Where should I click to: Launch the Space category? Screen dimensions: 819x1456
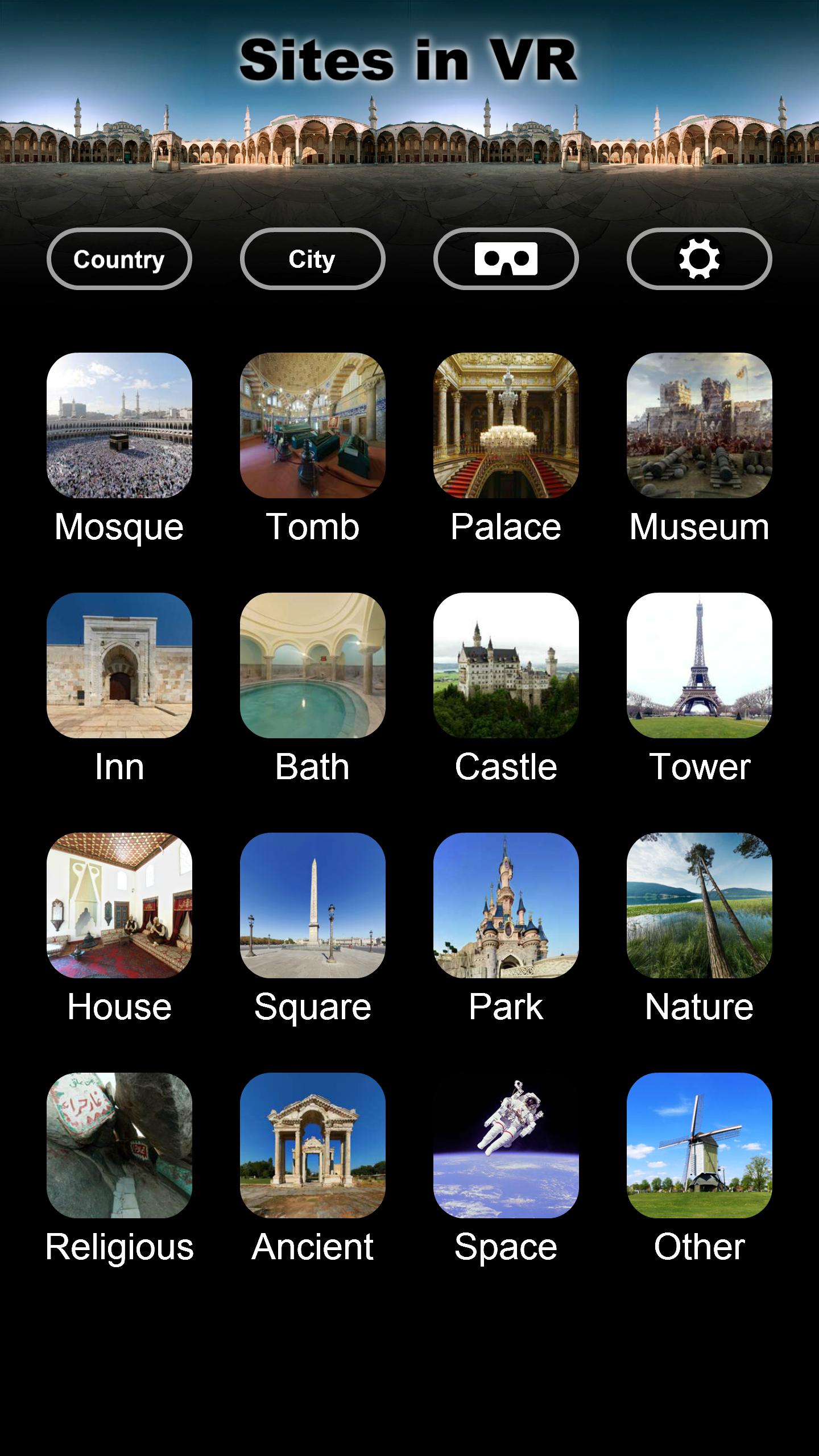[x=506, y=1145]
